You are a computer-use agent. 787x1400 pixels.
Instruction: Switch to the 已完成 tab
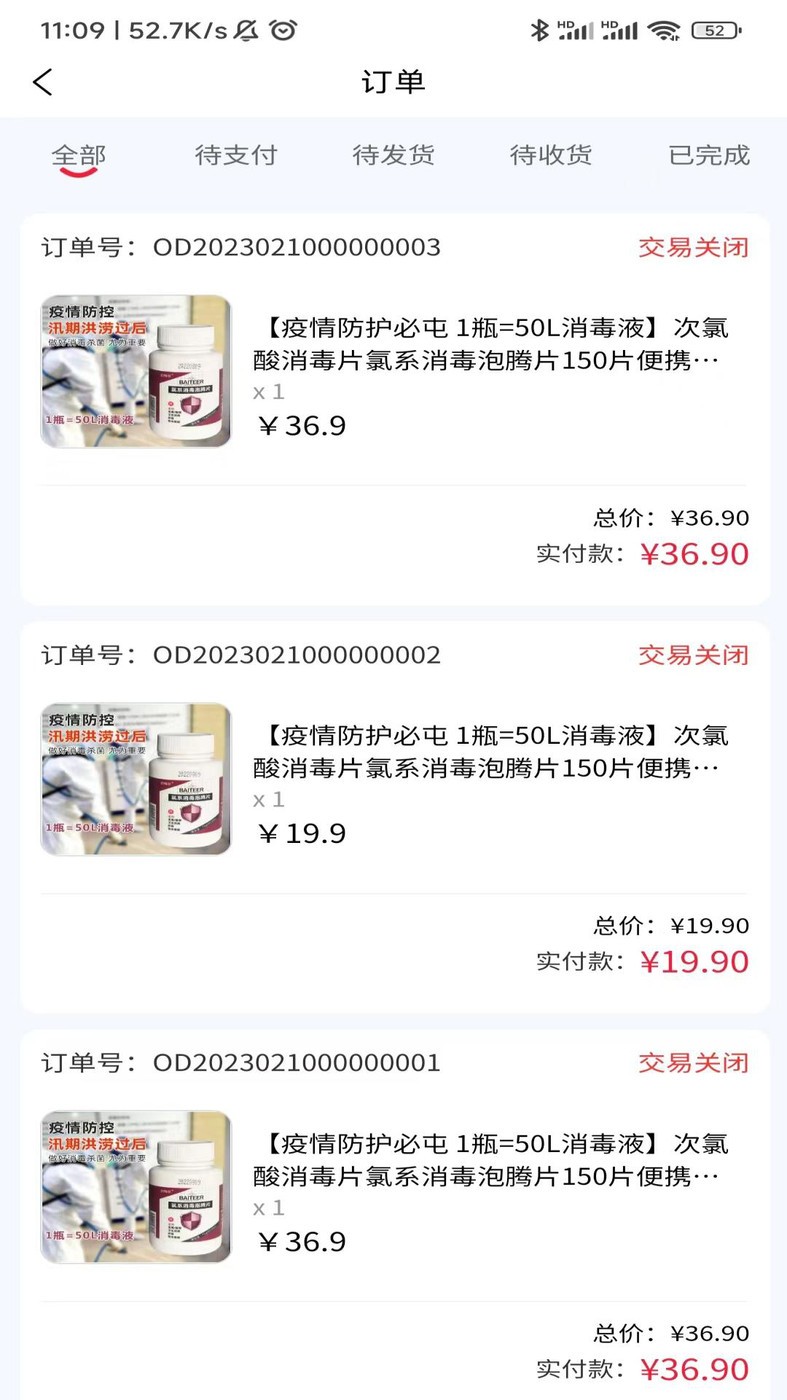[x=709, y=155]
